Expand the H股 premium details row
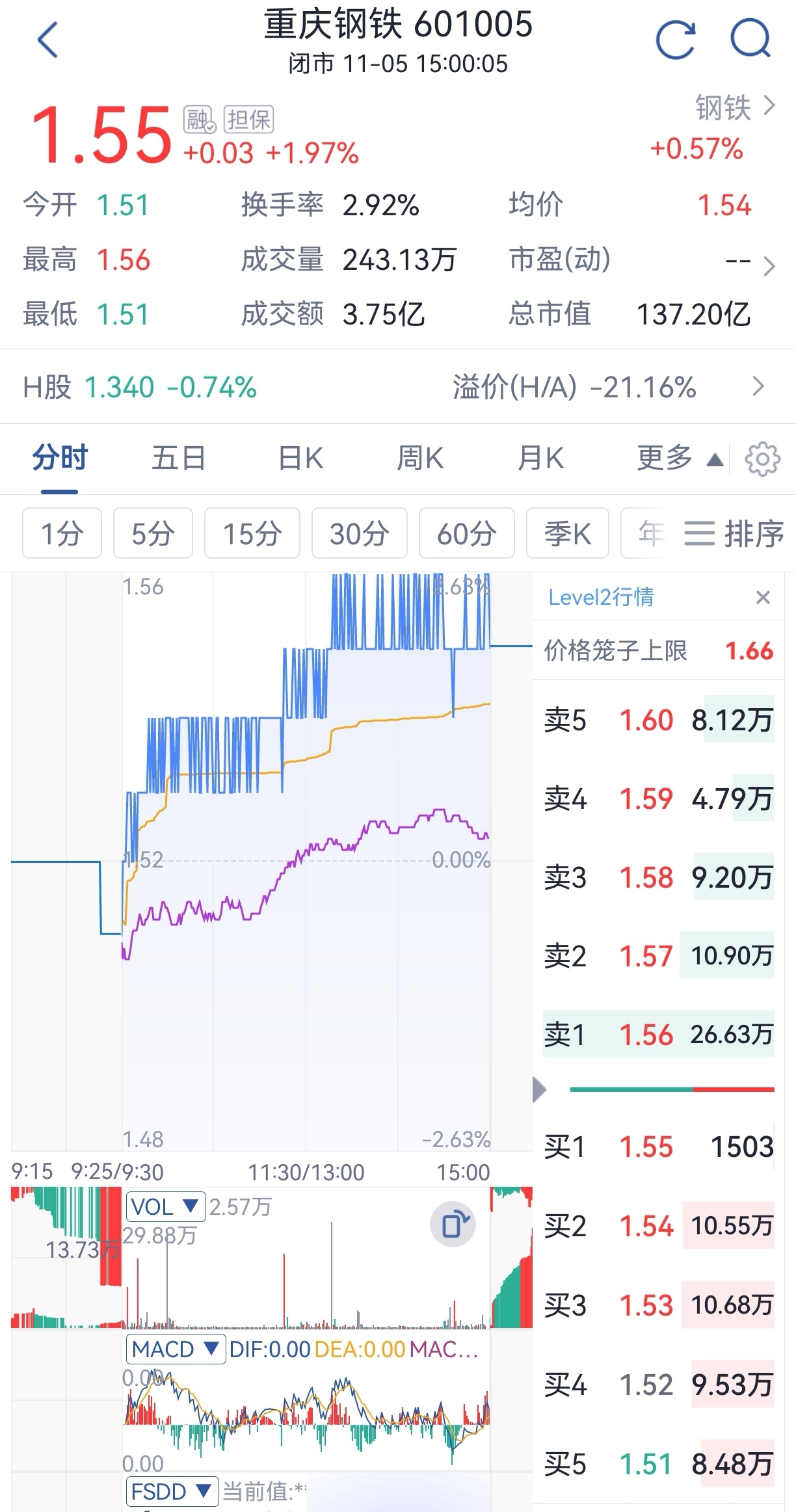The width and height of the screenshot is (796, 1512). point(758,387)
